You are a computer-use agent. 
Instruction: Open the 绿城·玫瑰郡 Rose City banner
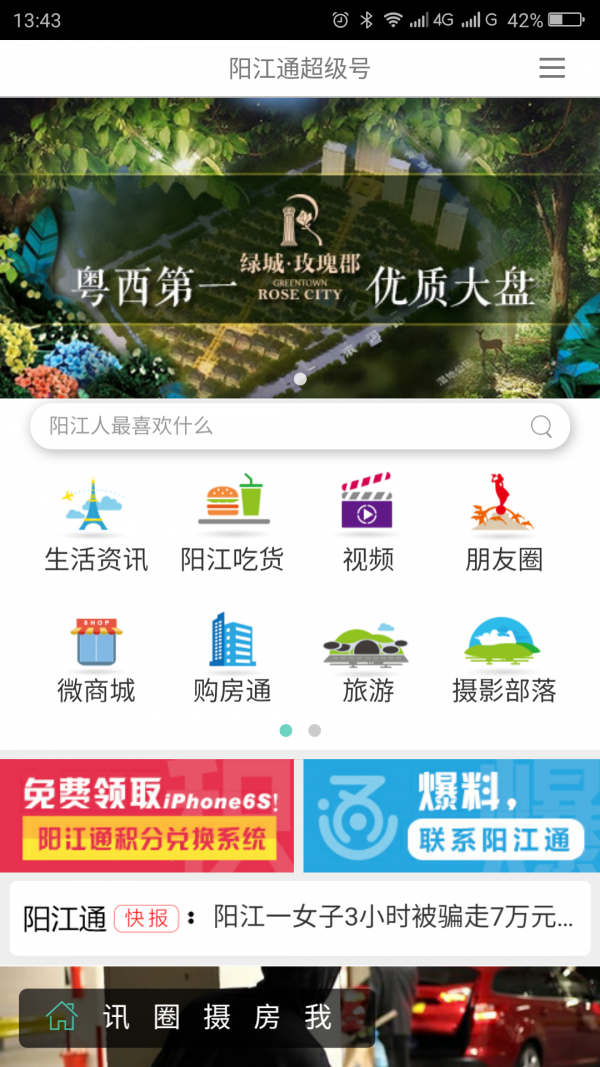pos(300,248)
